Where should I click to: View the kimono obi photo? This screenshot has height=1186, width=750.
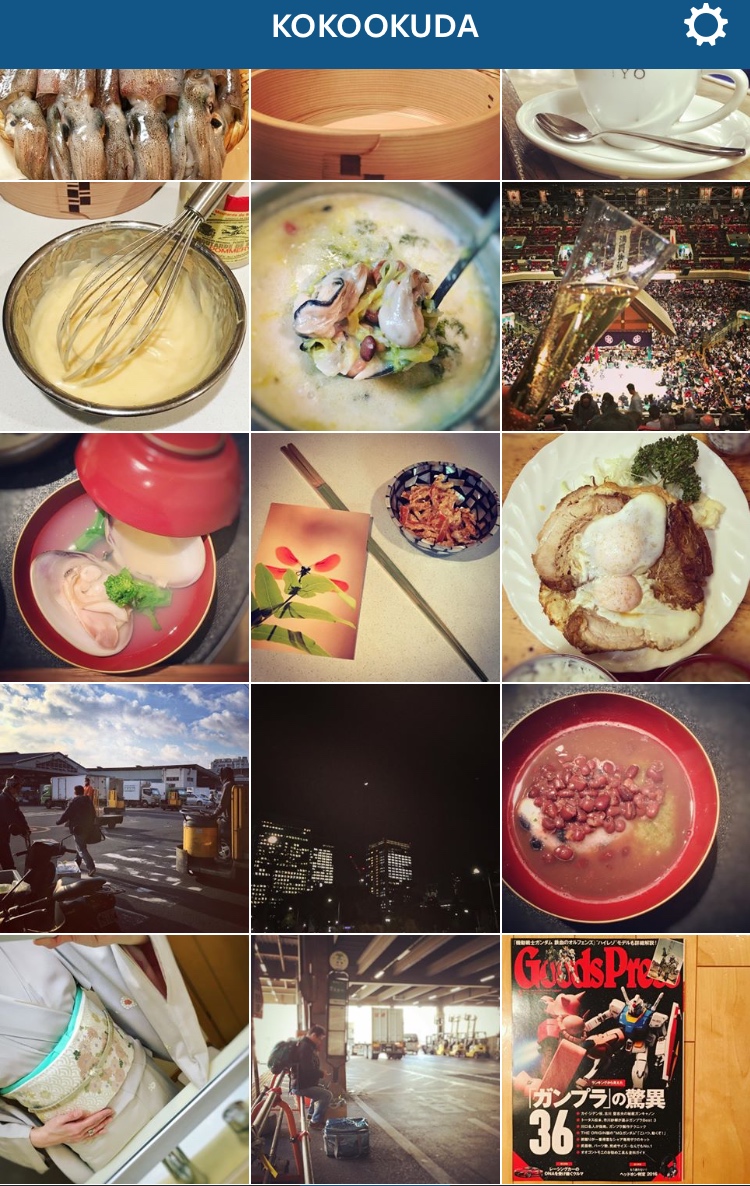click(x=124, y=1059)
